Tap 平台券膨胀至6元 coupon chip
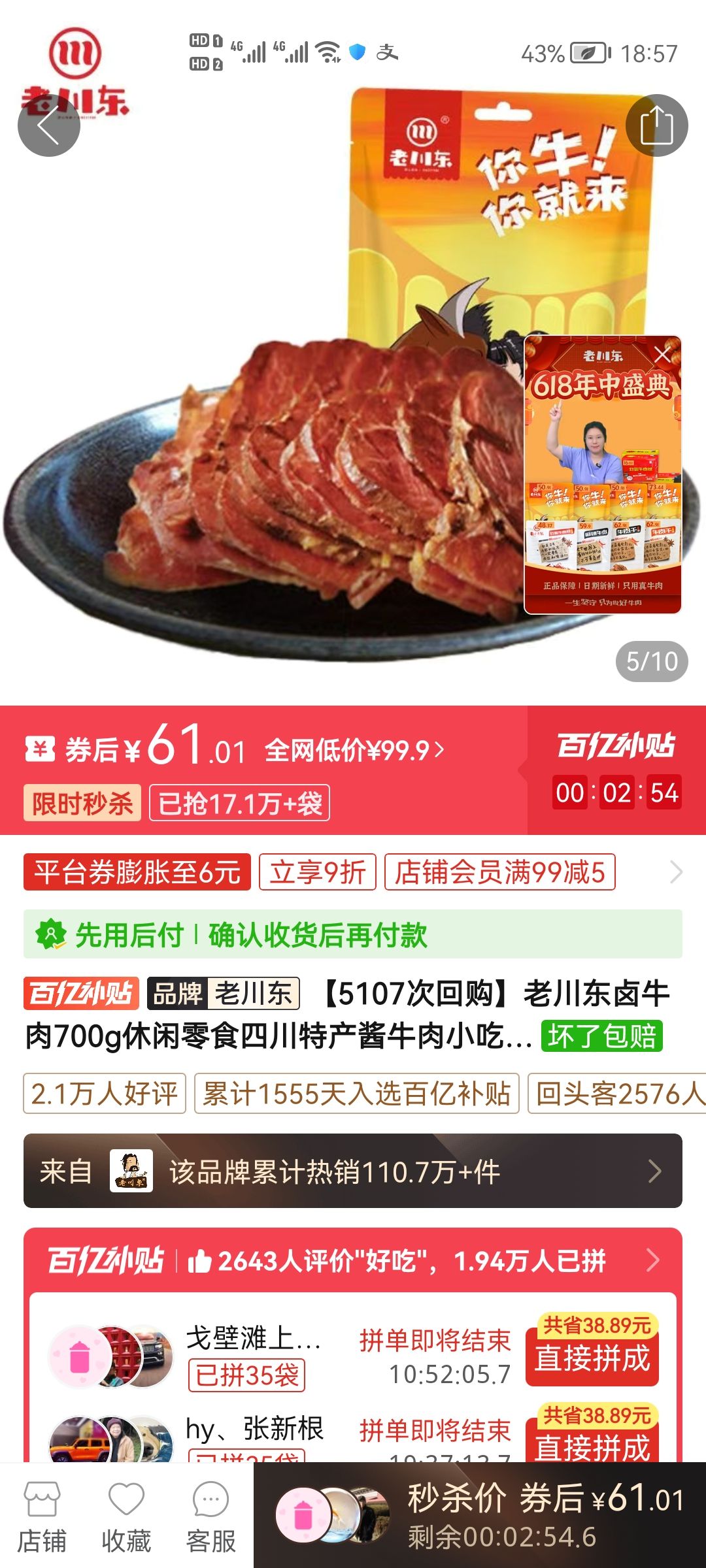Image resolution: width=706 pixels, height=1568 pixels. [x=137, y=872]
